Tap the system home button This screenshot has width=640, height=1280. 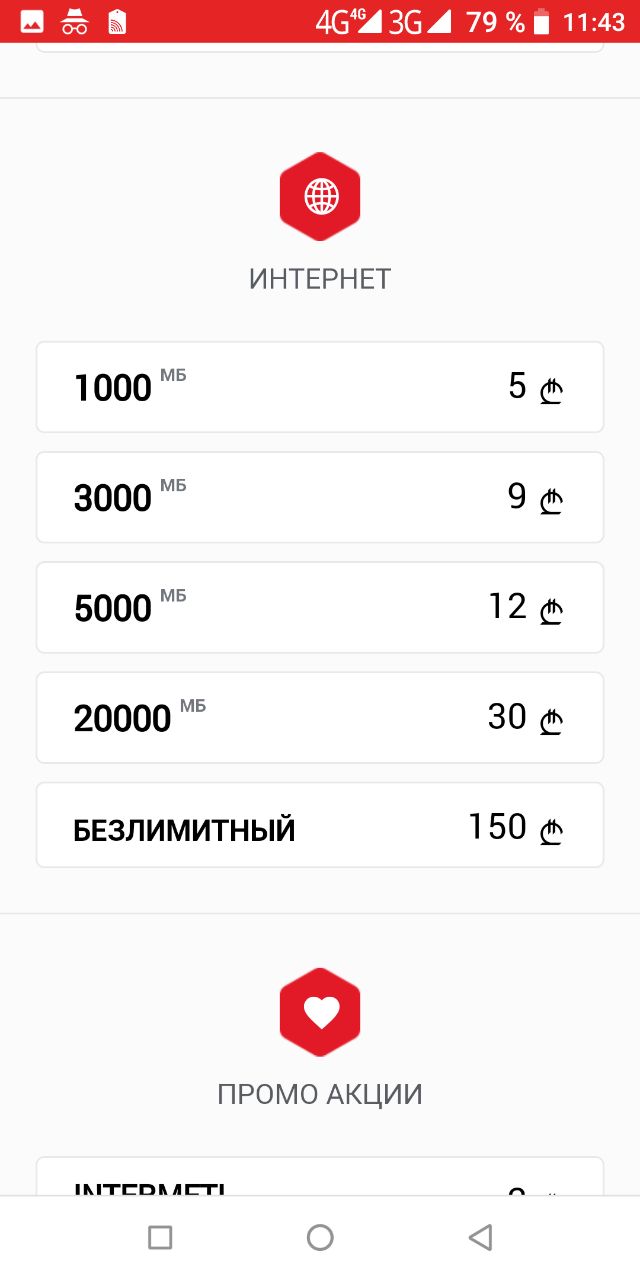[320, 1238]
